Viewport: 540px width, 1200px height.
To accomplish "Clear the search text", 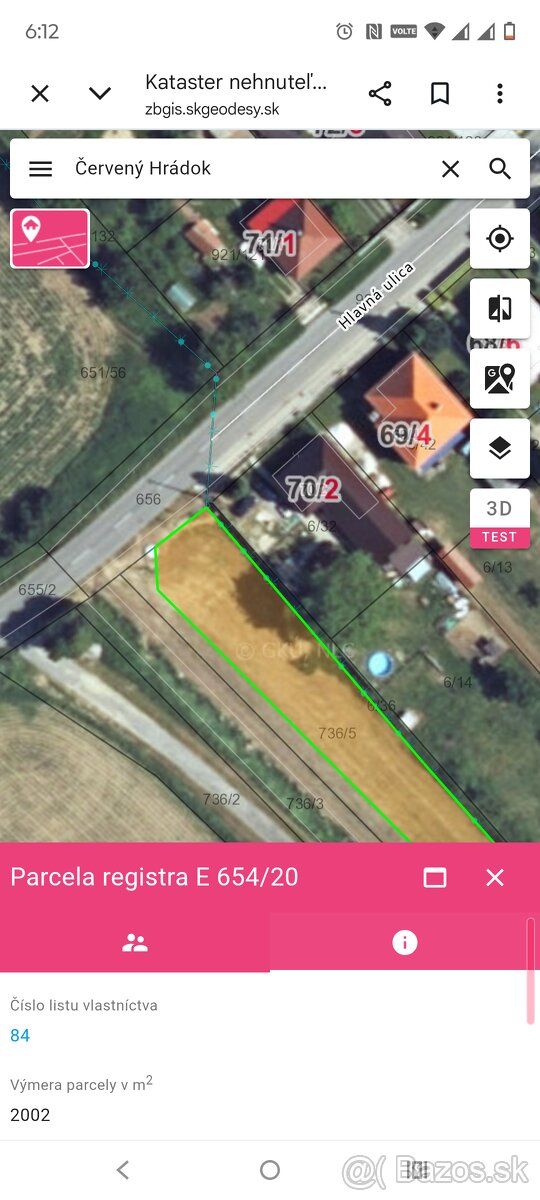I will [451, 169].
